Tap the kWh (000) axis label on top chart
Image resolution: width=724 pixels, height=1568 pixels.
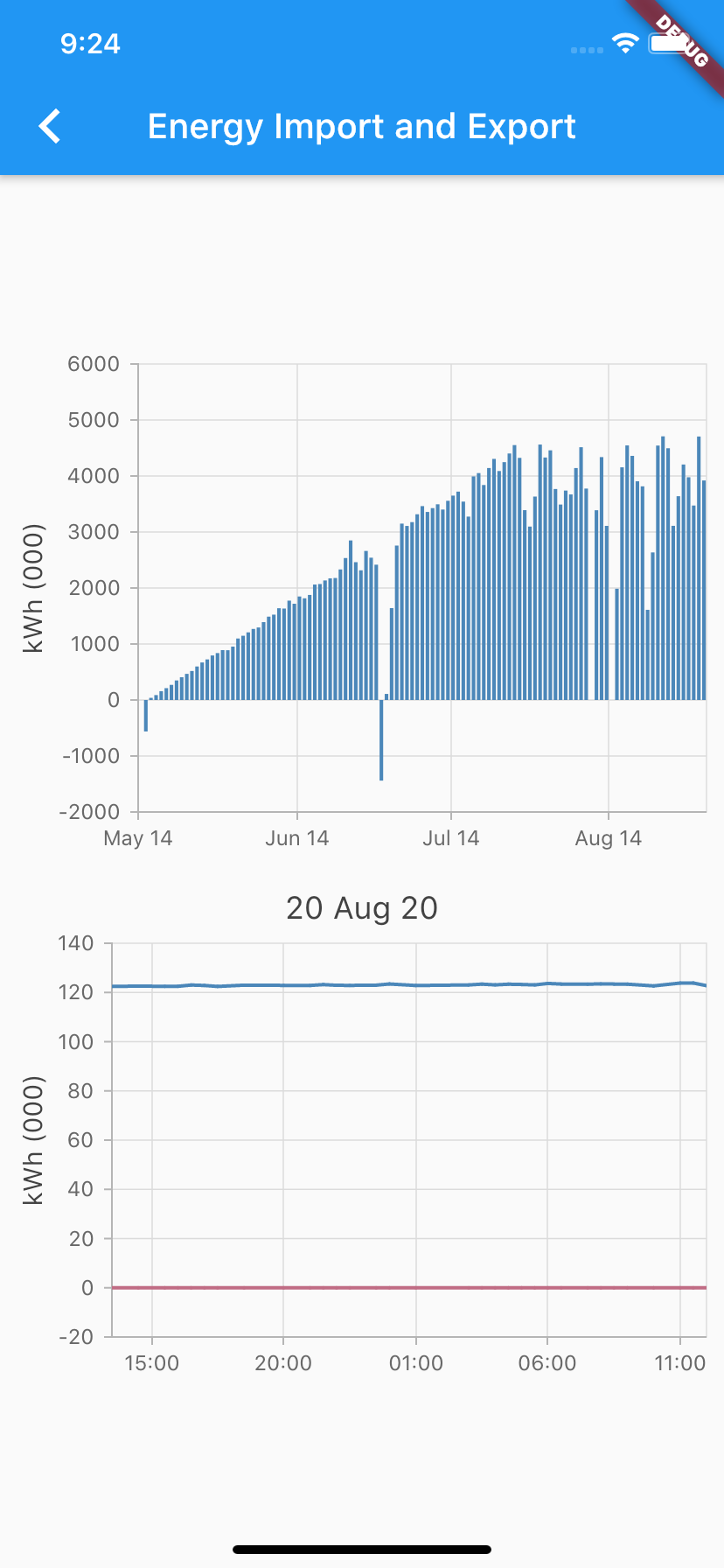[x=35, y=588]
